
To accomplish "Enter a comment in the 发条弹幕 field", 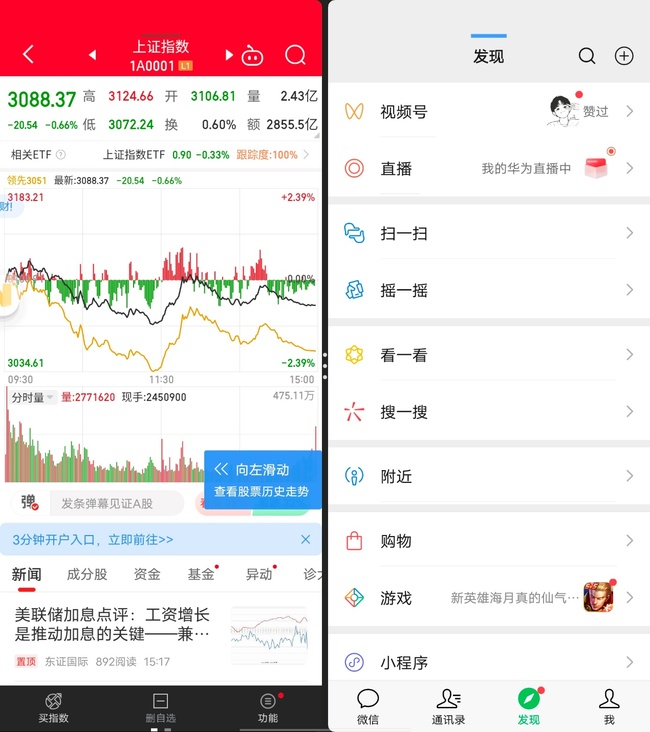I will tap(116, 503).
